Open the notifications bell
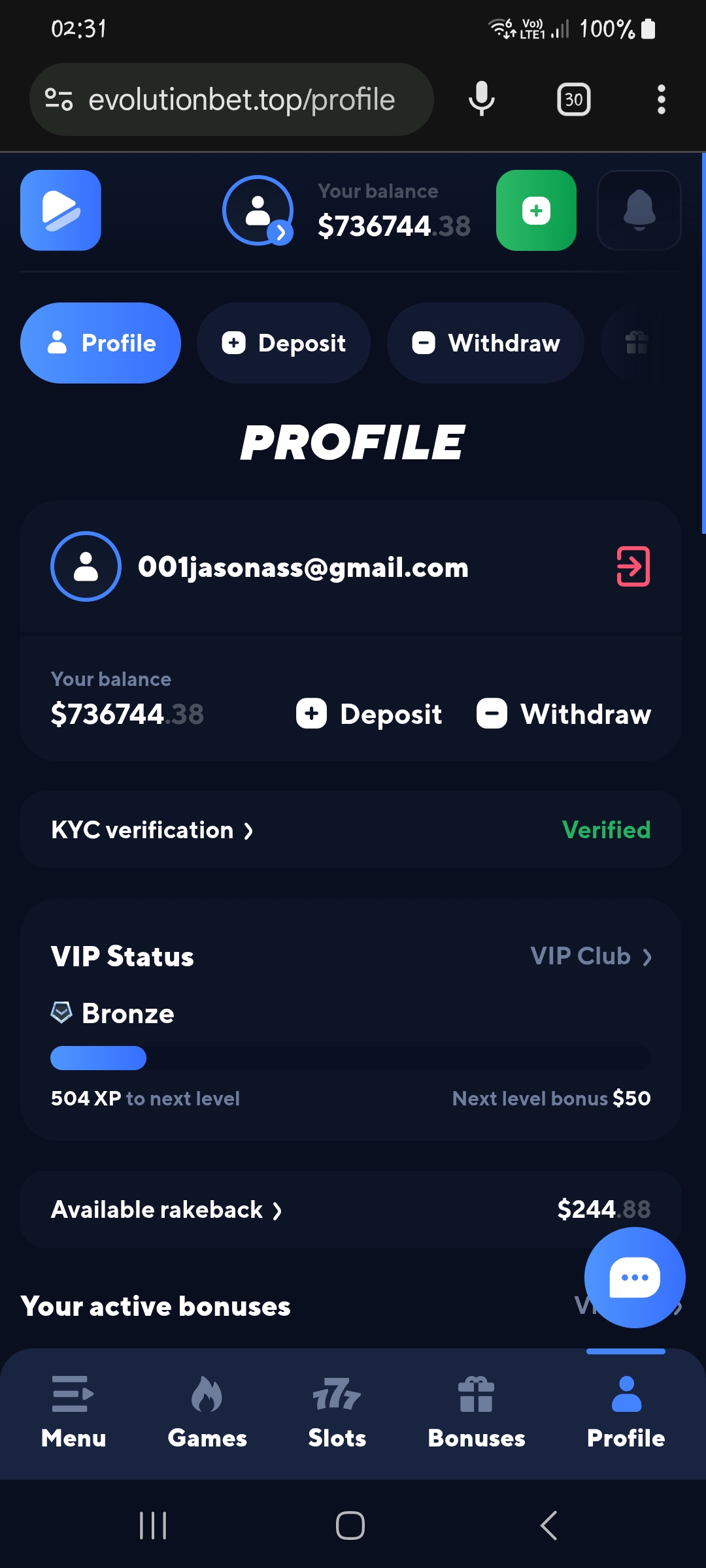 (x=639, y=210)
